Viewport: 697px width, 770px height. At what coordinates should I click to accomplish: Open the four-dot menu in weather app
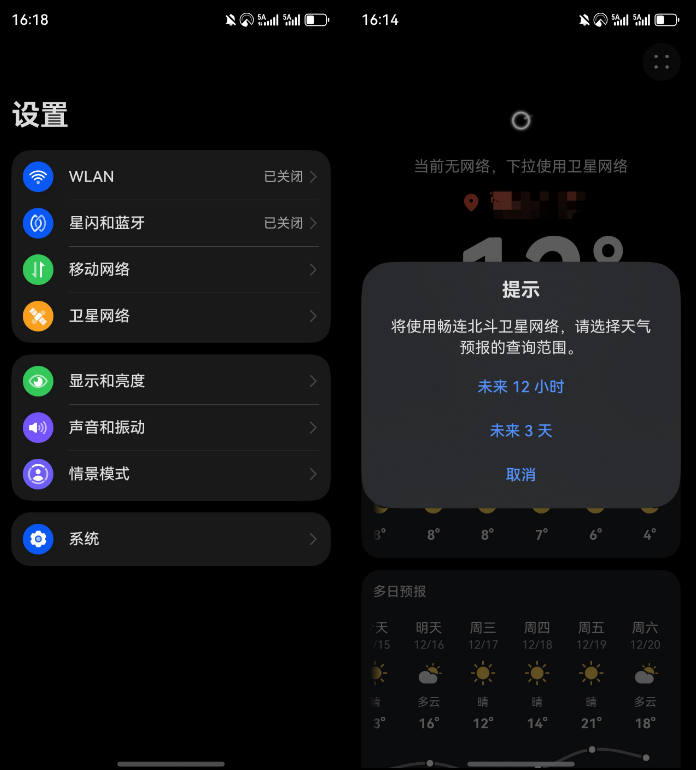tap(661, 61)
